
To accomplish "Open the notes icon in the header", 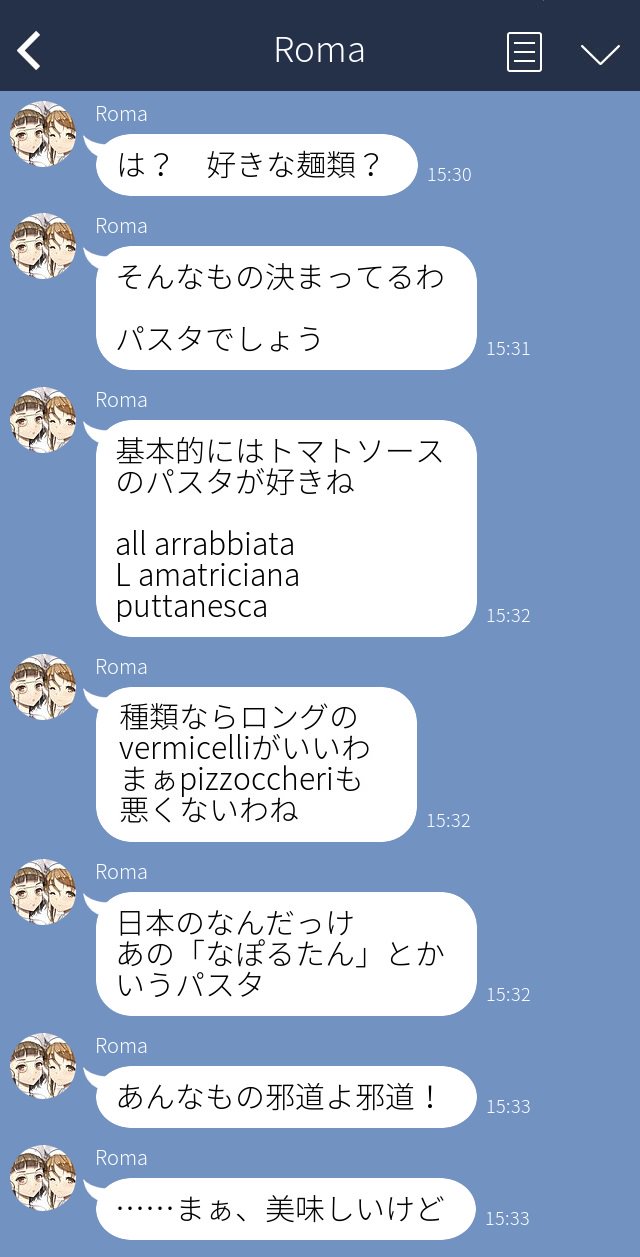I will 524,51.
